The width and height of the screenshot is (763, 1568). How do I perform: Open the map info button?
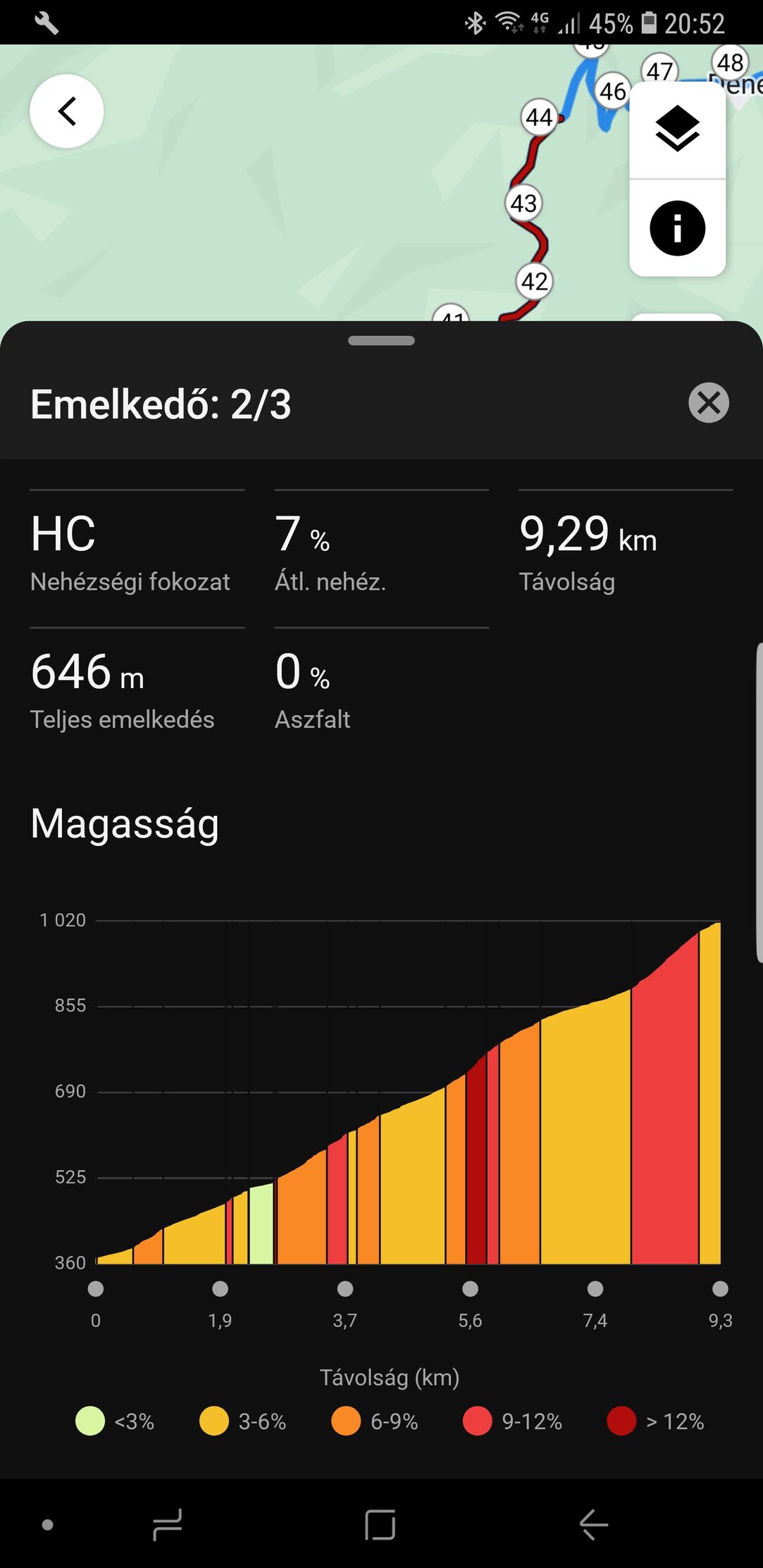(x=677, y=228)
